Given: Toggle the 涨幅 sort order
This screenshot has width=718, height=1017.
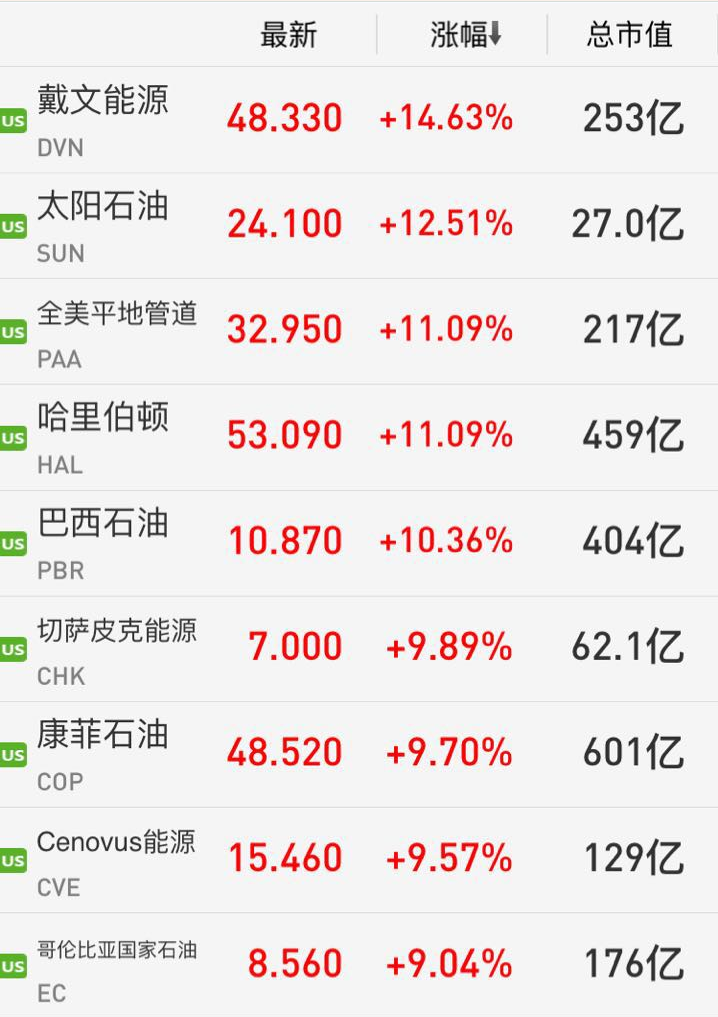Looking at the screenshot, I should coord(465,35).
